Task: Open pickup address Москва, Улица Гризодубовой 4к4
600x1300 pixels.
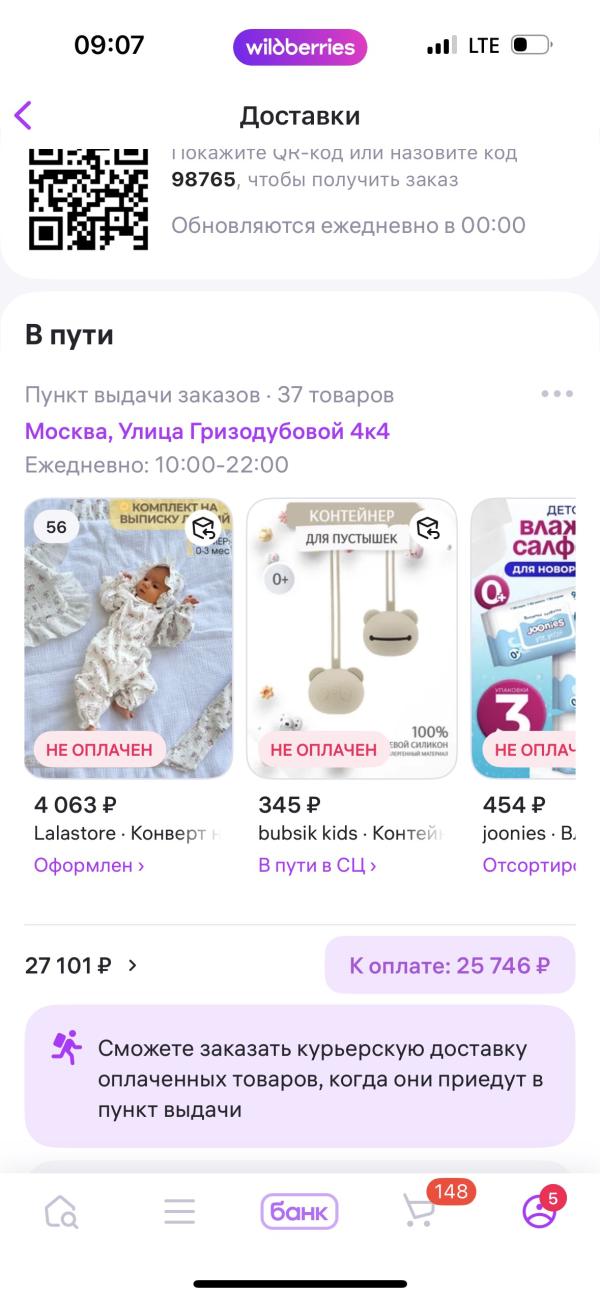Action: pos(206,431)
